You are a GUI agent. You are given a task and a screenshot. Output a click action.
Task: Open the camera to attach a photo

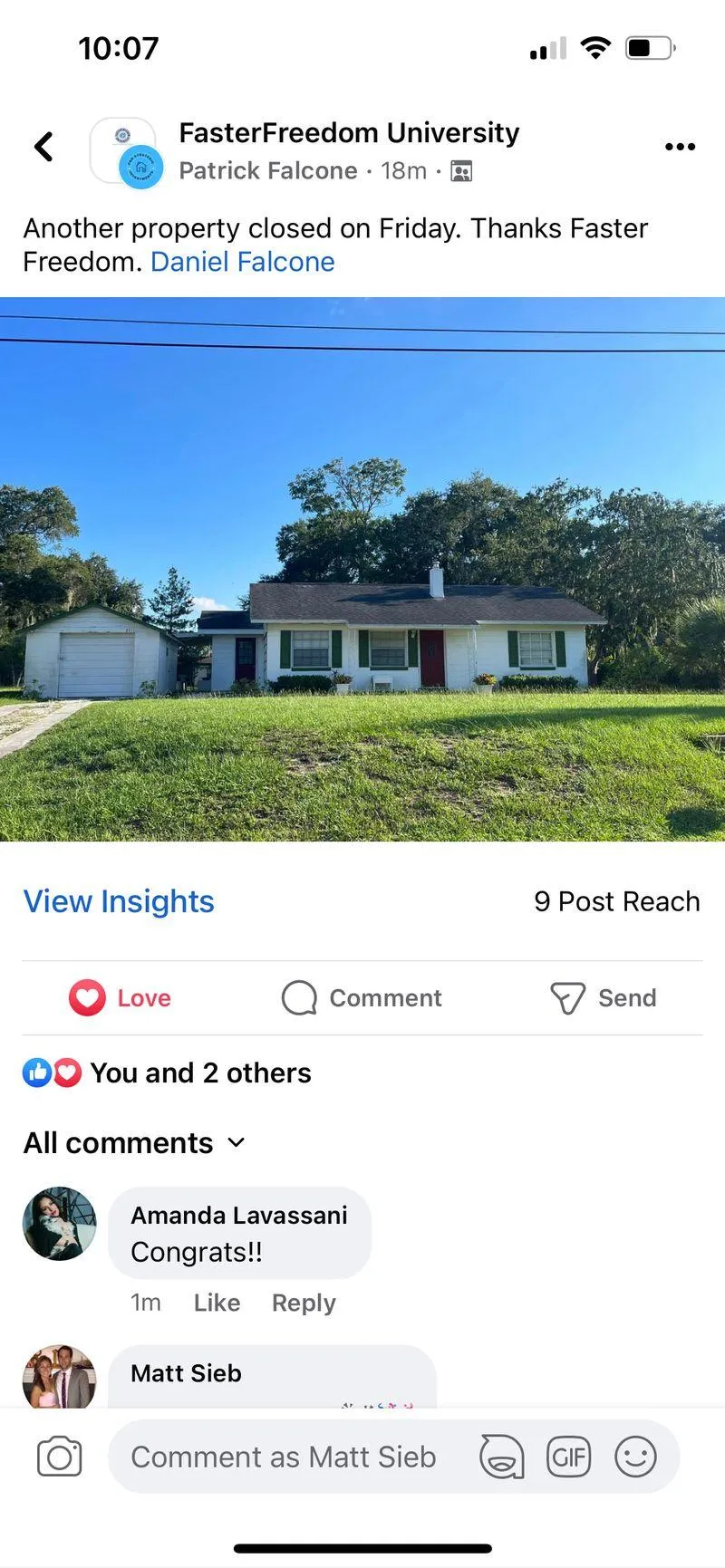pos(60,1457)
